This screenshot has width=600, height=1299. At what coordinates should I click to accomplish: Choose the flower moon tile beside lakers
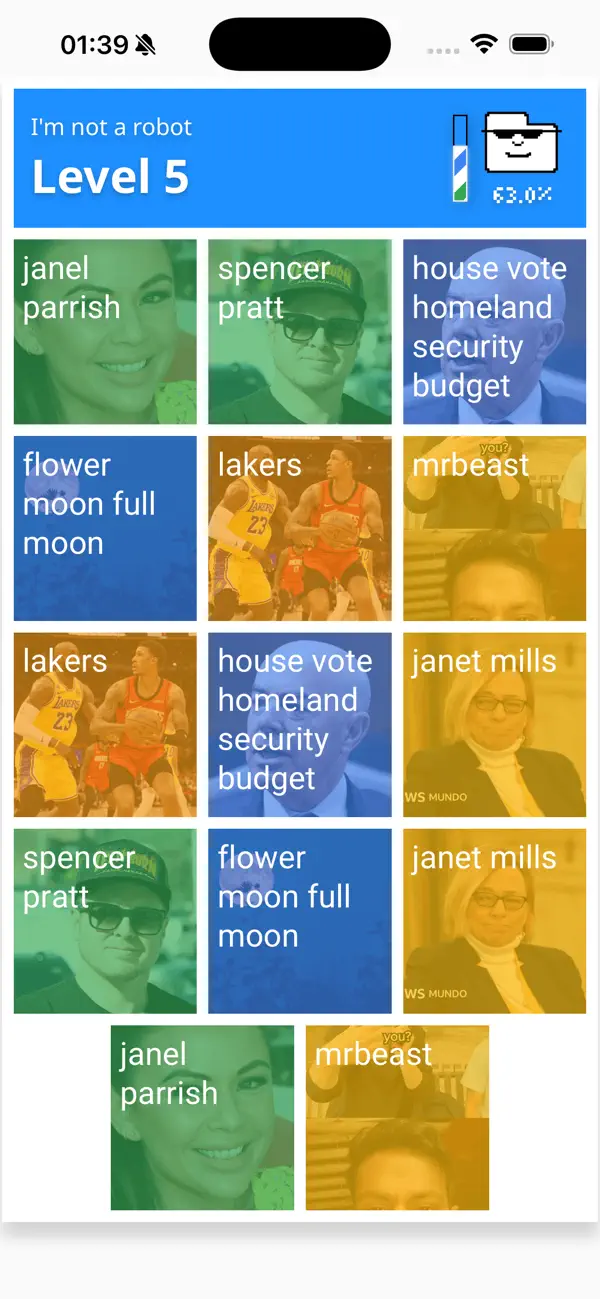(x=105, y=528)
